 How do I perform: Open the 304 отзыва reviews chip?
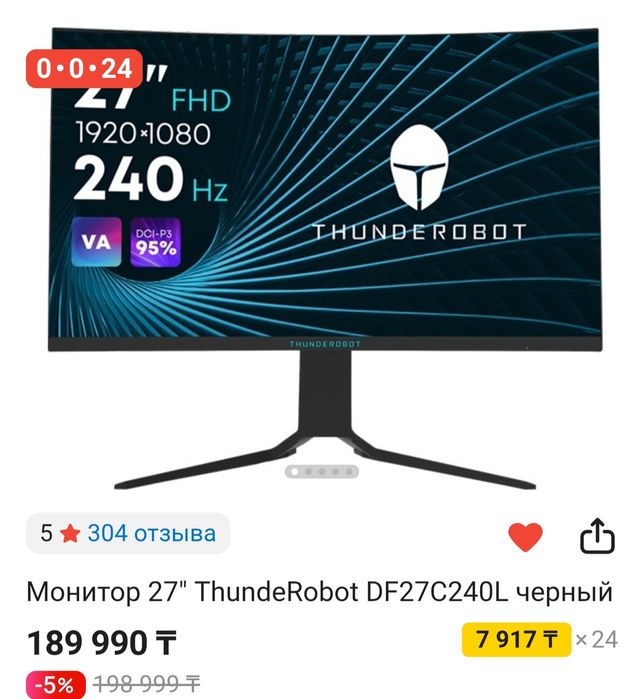pyautogui.click(x=129, y=533)
